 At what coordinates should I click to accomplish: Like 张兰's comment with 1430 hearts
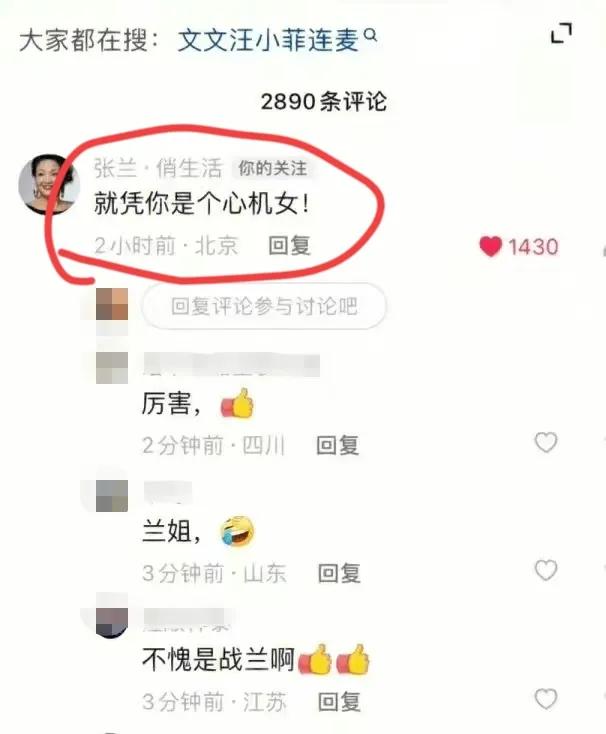click(x=490, y=246)
